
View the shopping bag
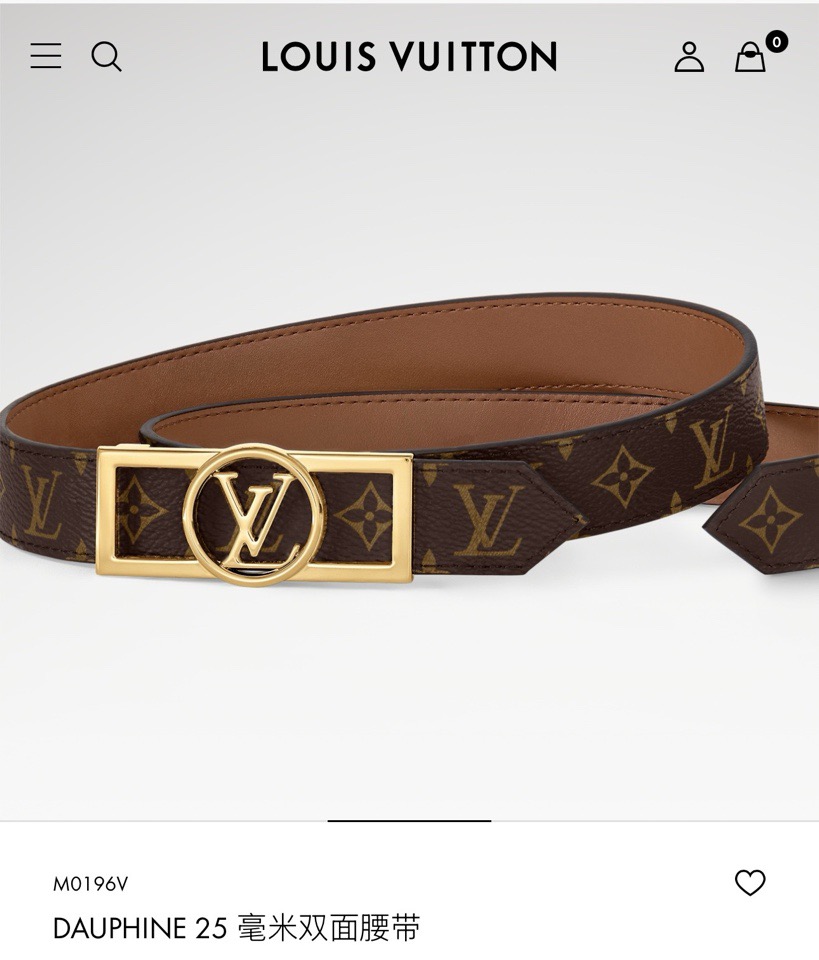coord(751,56)
